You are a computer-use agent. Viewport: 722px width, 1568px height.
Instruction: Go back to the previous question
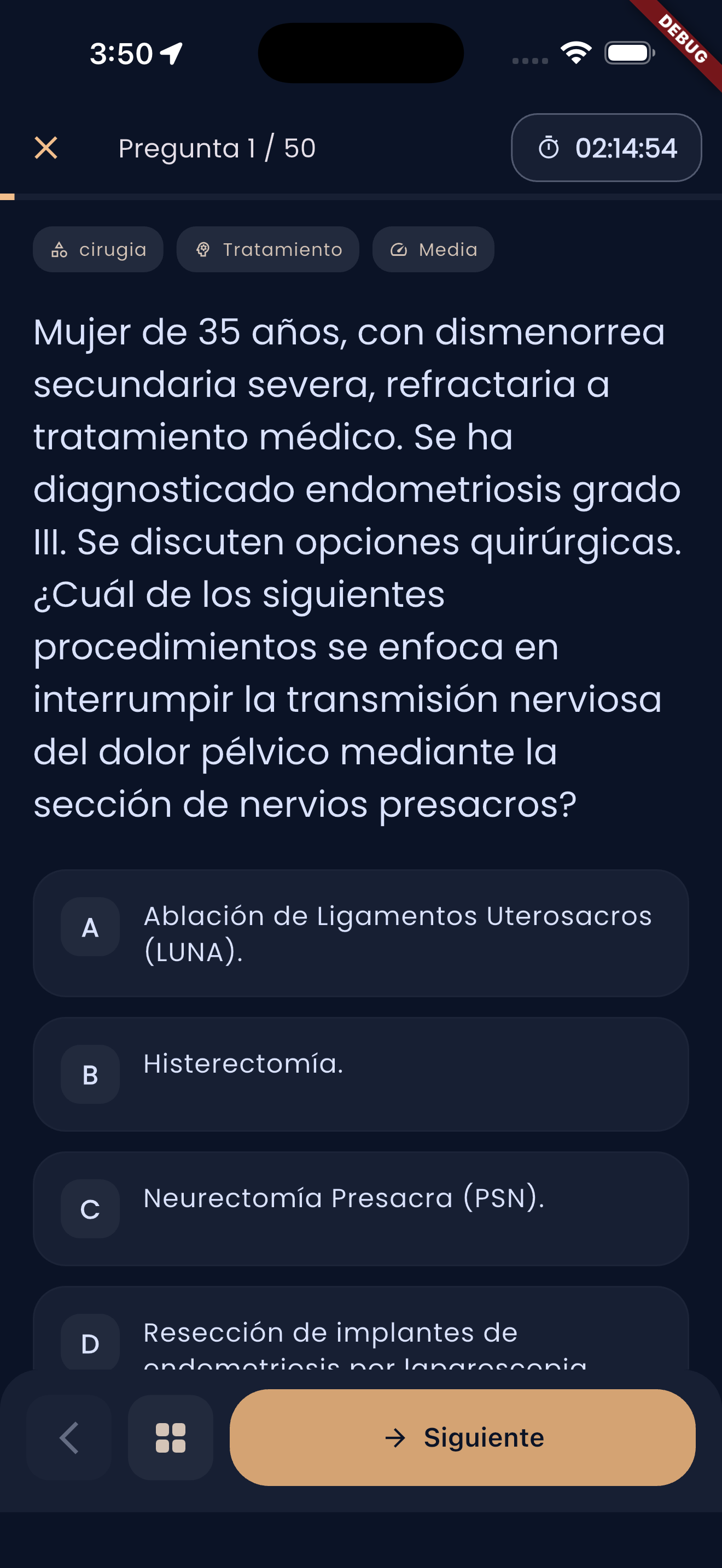click(x=69, y=1438)
